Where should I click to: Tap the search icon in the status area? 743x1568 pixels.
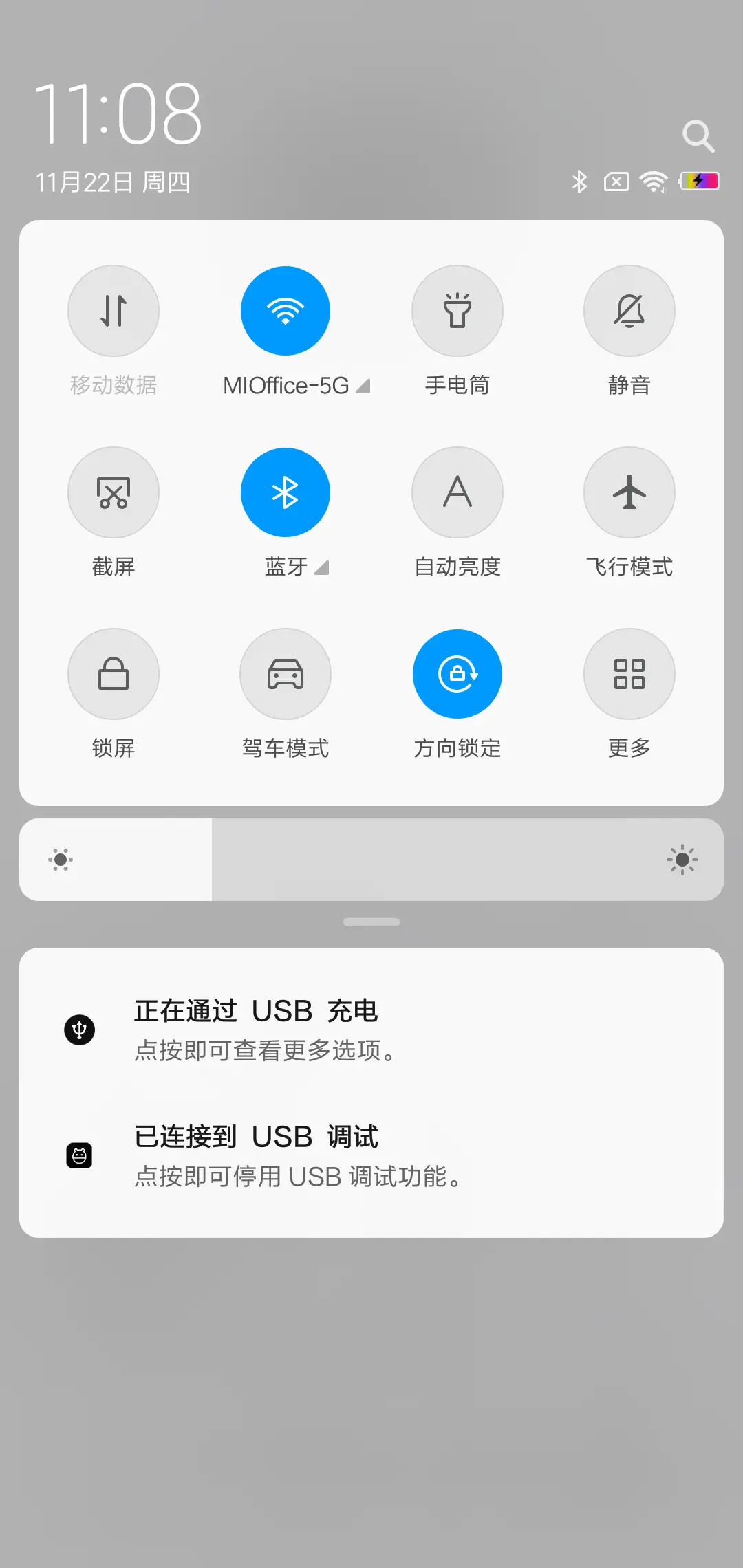click(699, 135)
